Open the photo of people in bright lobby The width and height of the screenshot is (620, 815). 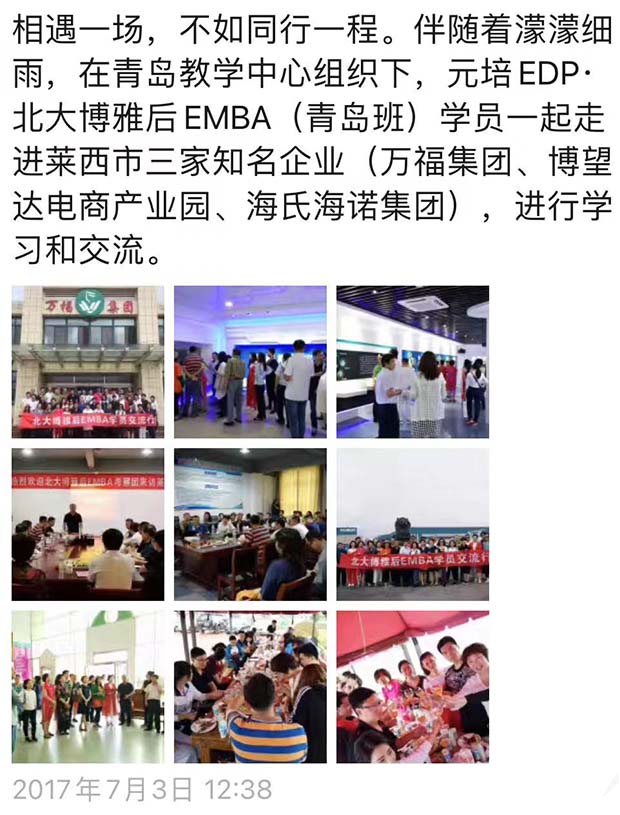point(88,686)
